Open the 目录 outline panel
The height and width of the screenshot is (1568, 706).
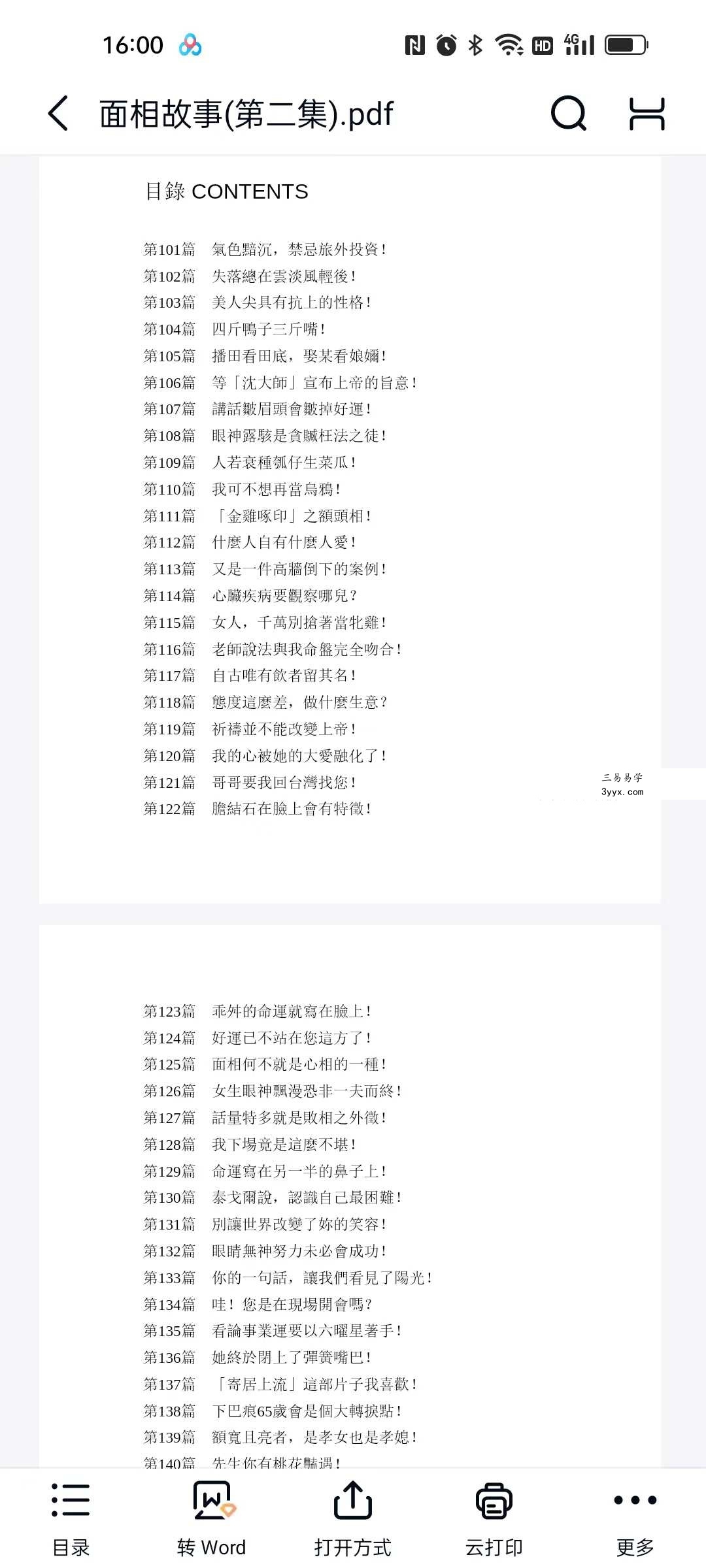point(71,1519)
